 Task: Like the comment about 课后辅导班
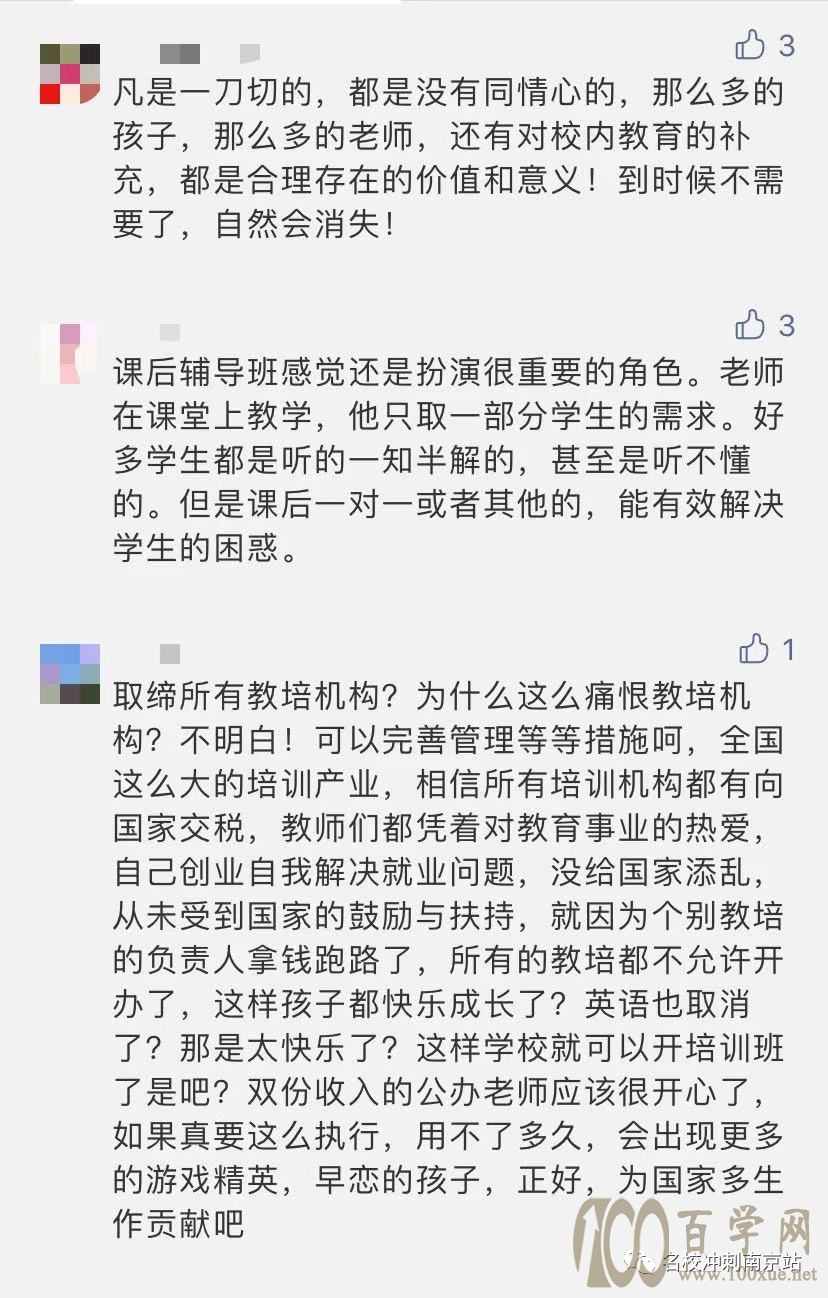click(x=751, y=325)
